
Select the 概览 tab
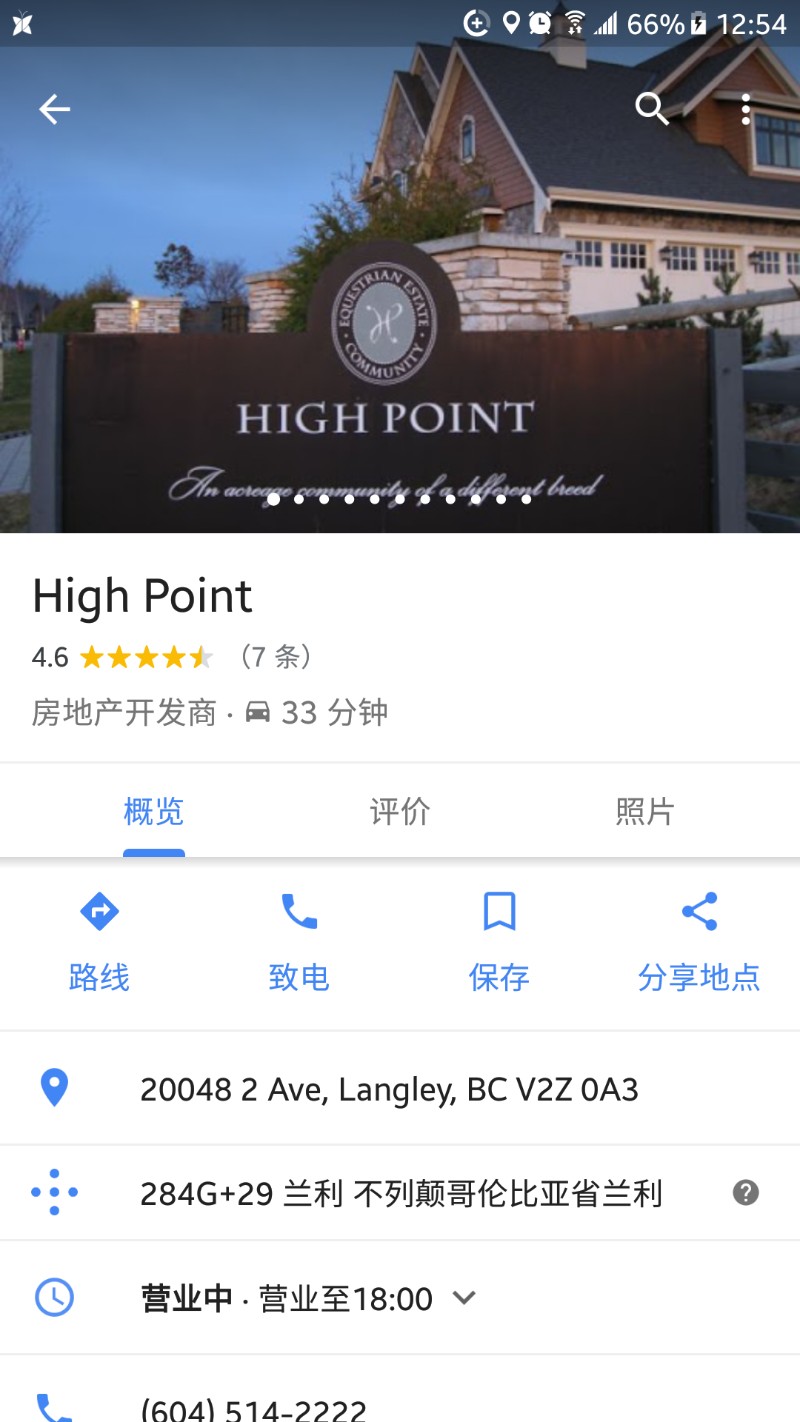[x=154, y=811]
